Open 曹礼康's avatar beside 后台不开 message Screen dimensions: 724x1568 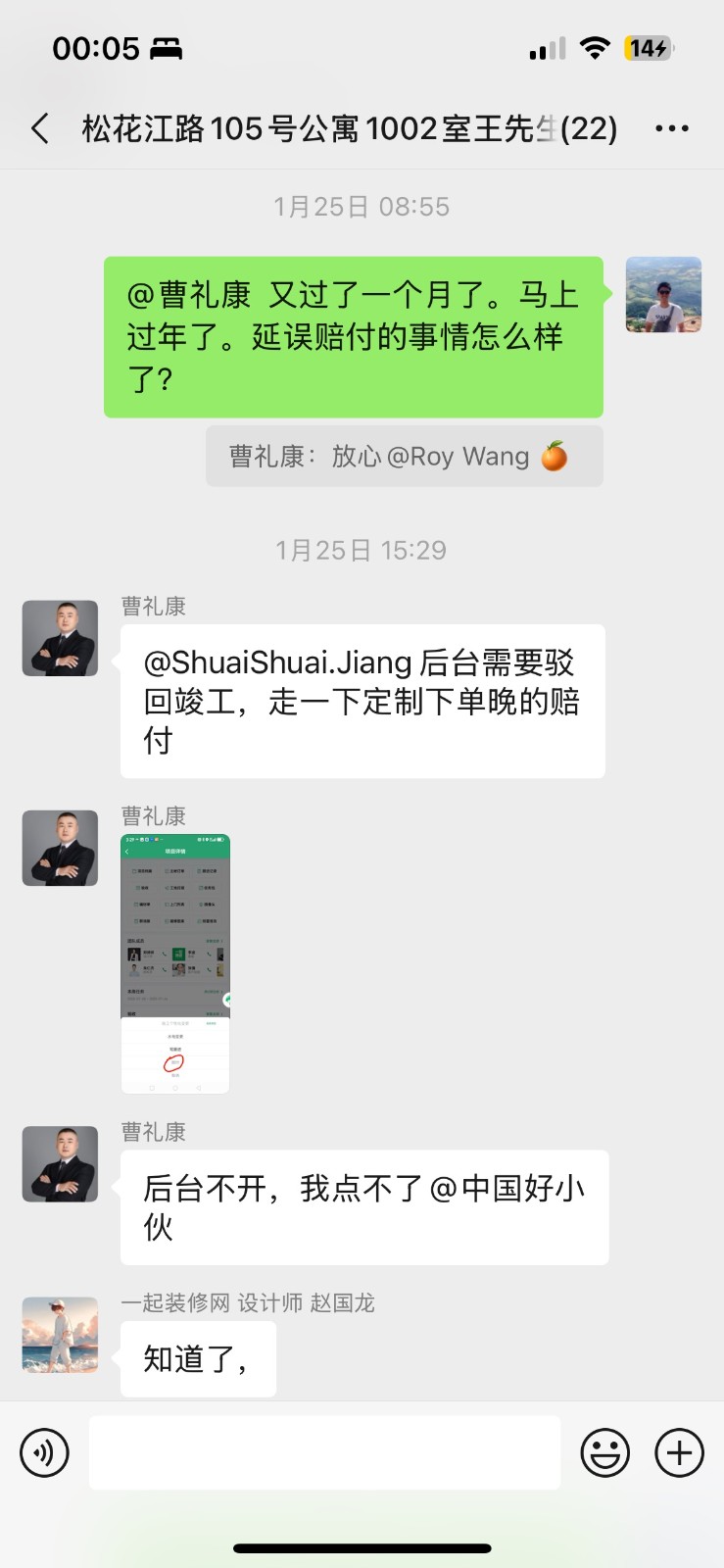60,1163
